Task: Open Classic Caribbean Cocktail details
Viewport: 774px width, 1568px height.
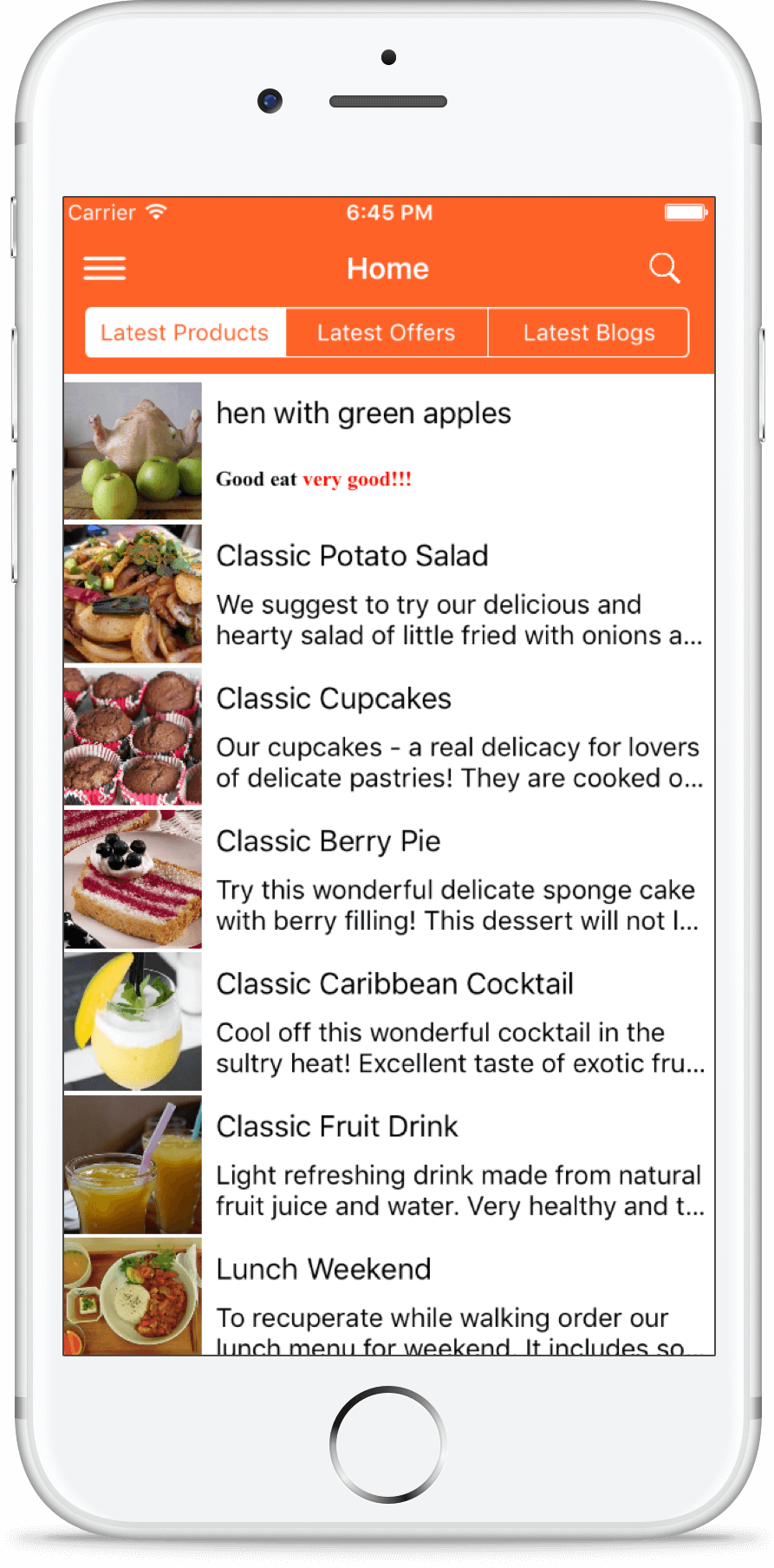Action: point(389,1022)
